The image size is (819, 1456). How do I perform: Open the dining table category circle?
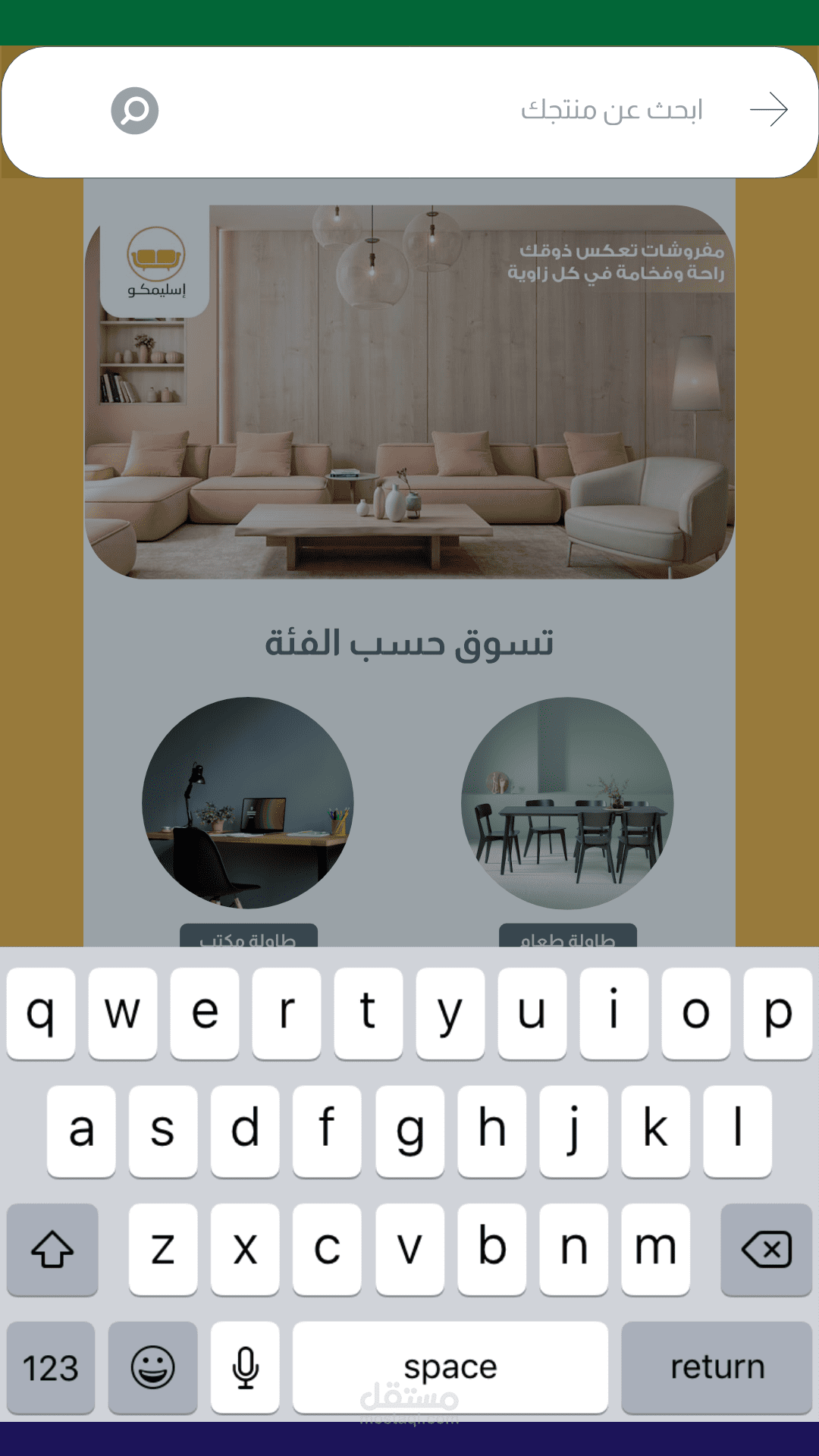pyautogui.click(x=567, y=802)
